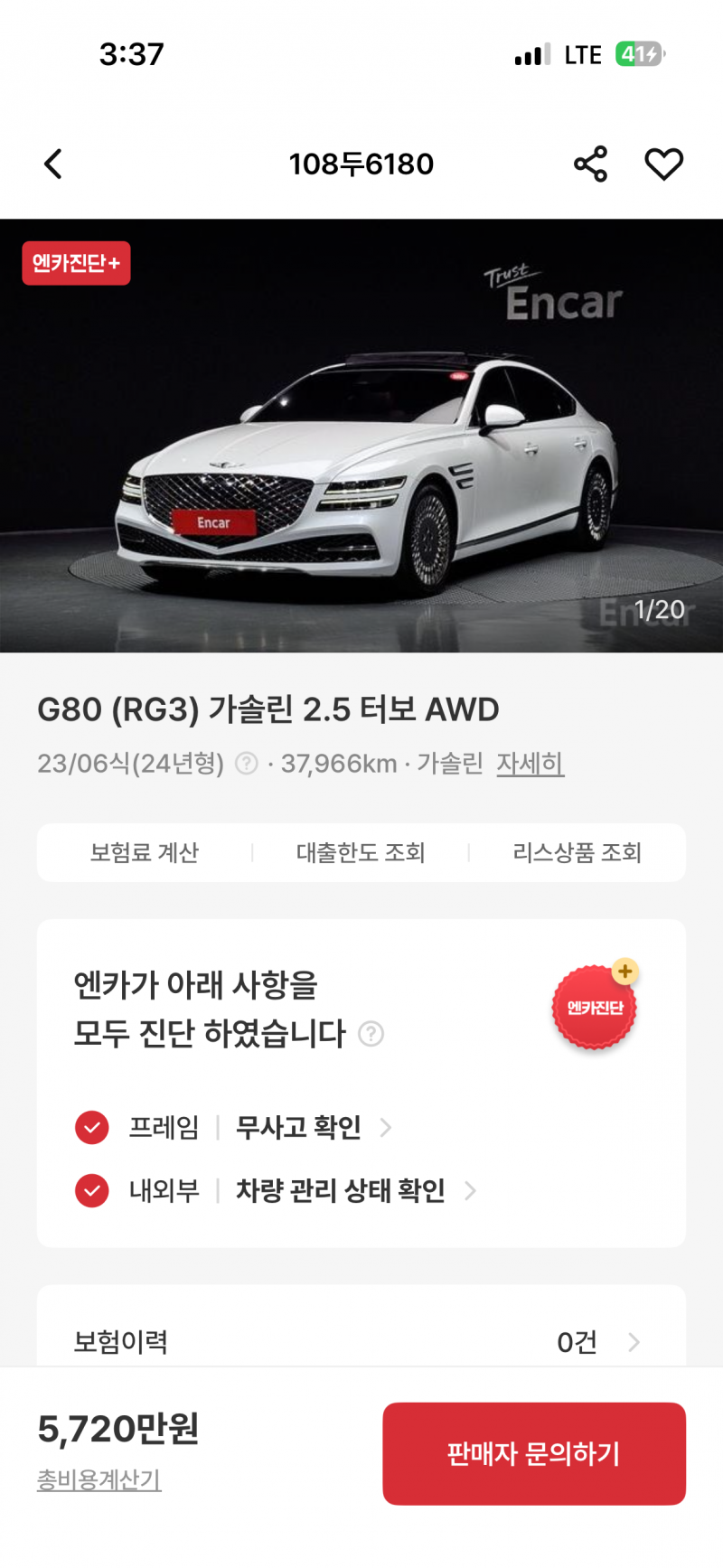Open the 자세히 link for fuel details
Screen dimensions: 723x1568
pos(531,763)
